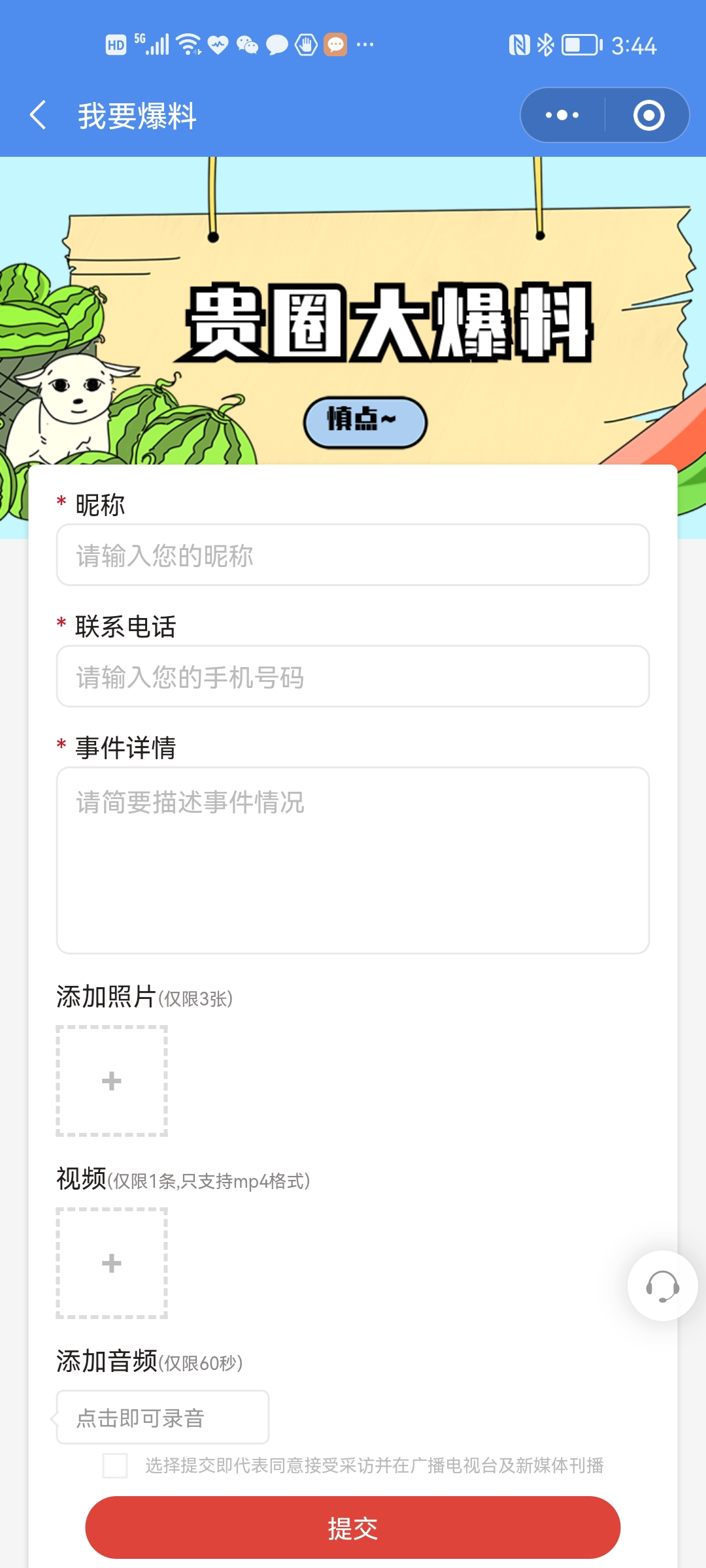Open customer service headset button
The width and height of the screenshot is (706, 1568).
(663, 1286)
